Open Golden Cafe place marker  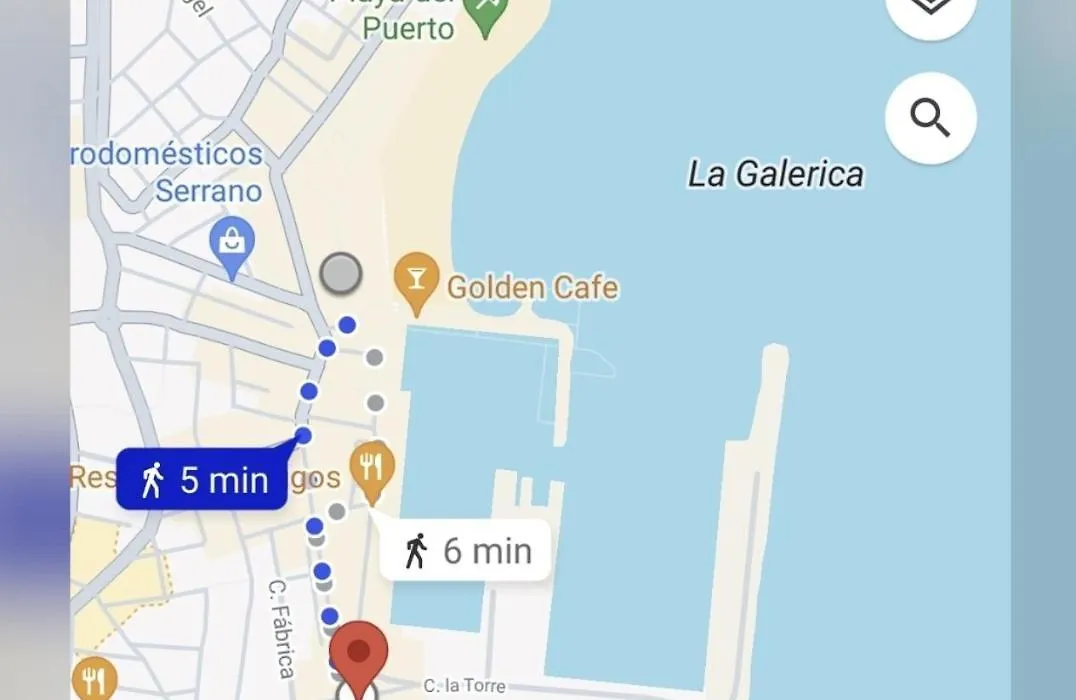(416, 280)
